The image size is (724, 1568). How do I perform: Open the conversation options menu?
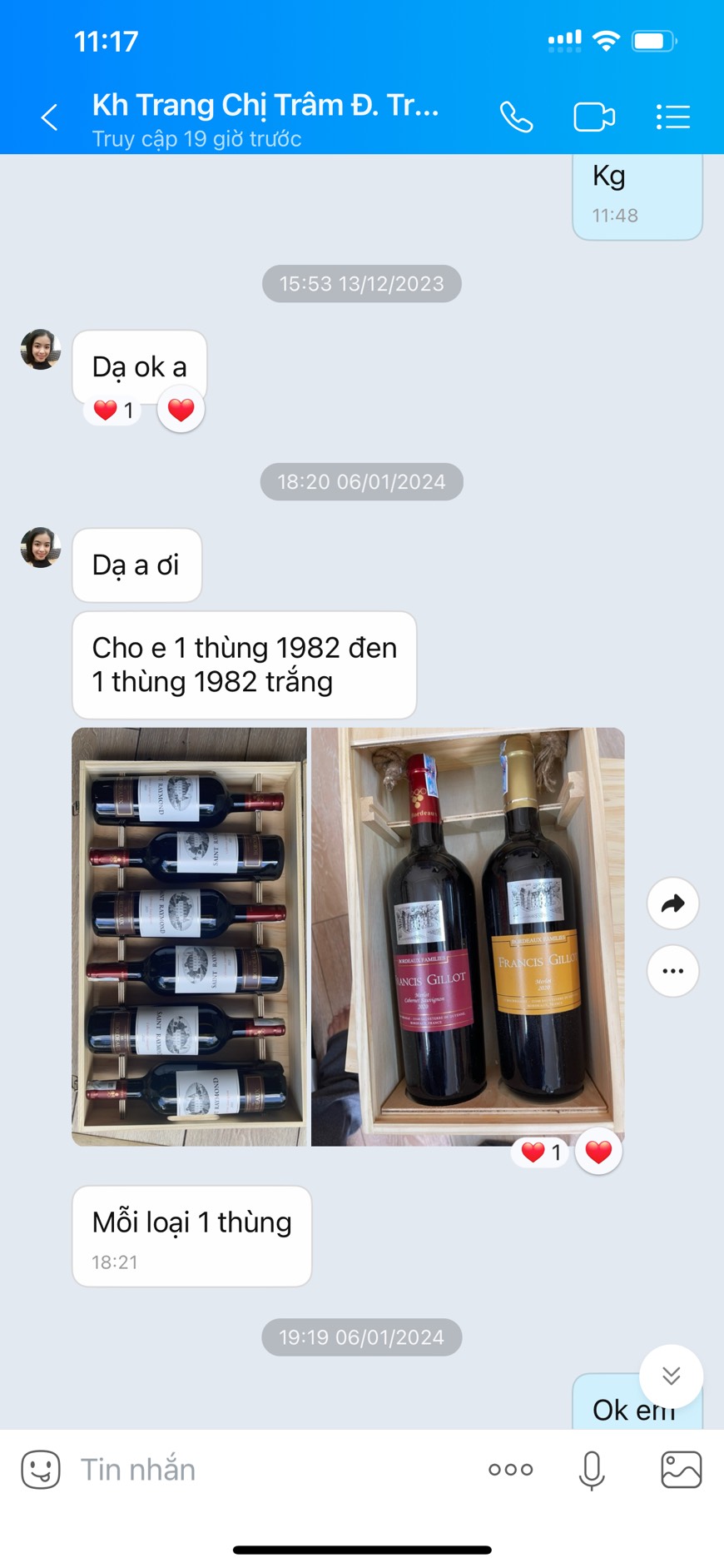point(672,117)
